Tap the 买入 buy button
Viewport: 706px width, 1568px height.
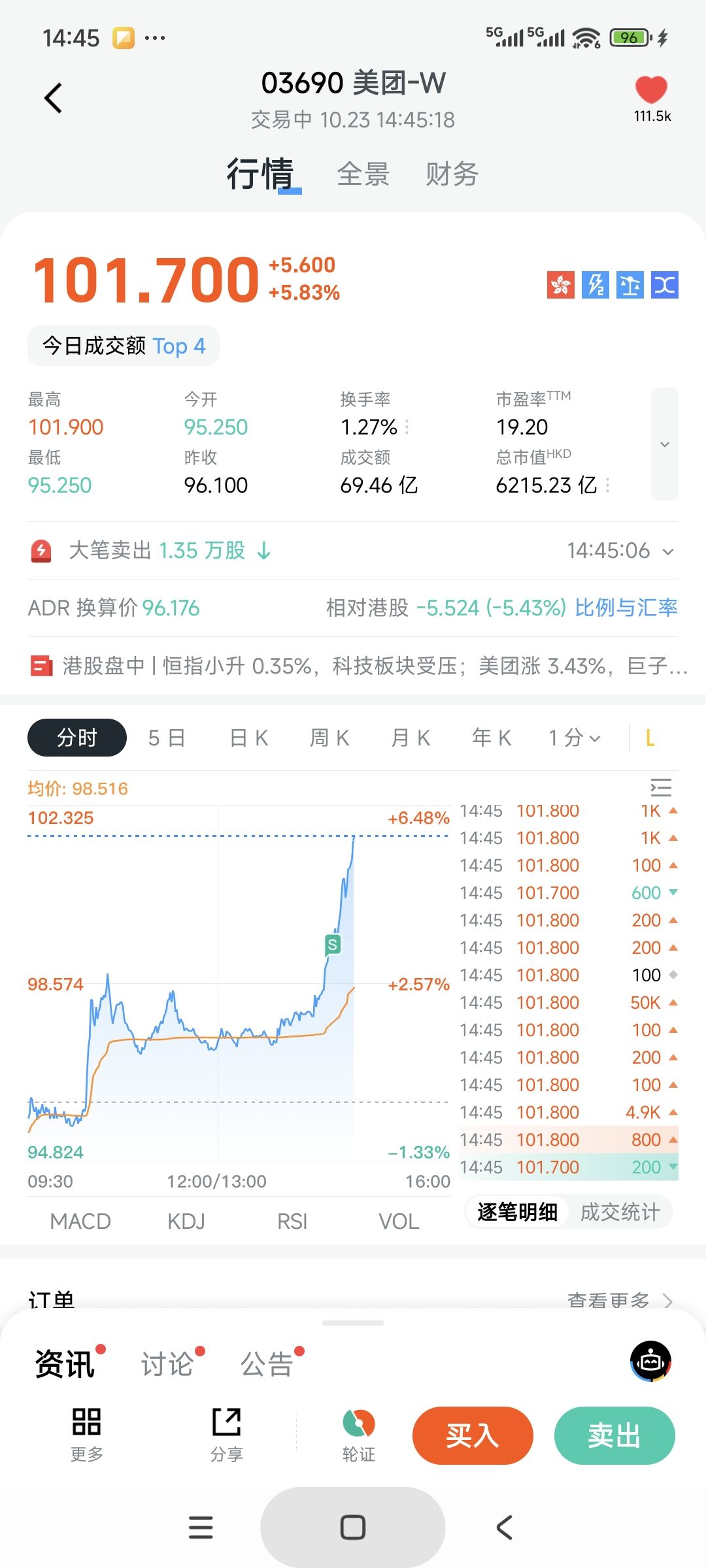tap(472, 1435)
